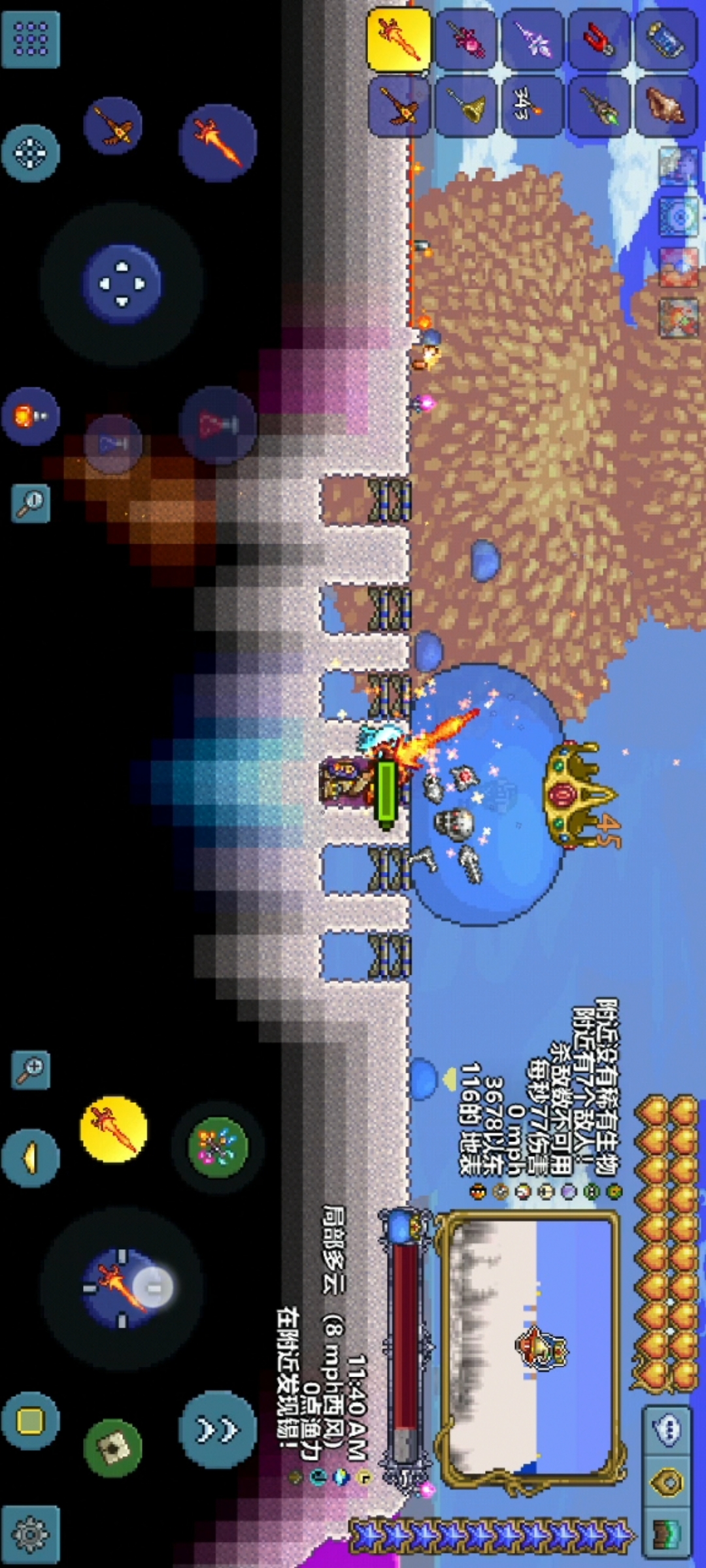Tap the double-arrow jump button
This screenshot has height=1568, width=706.
coord(218,1429)
